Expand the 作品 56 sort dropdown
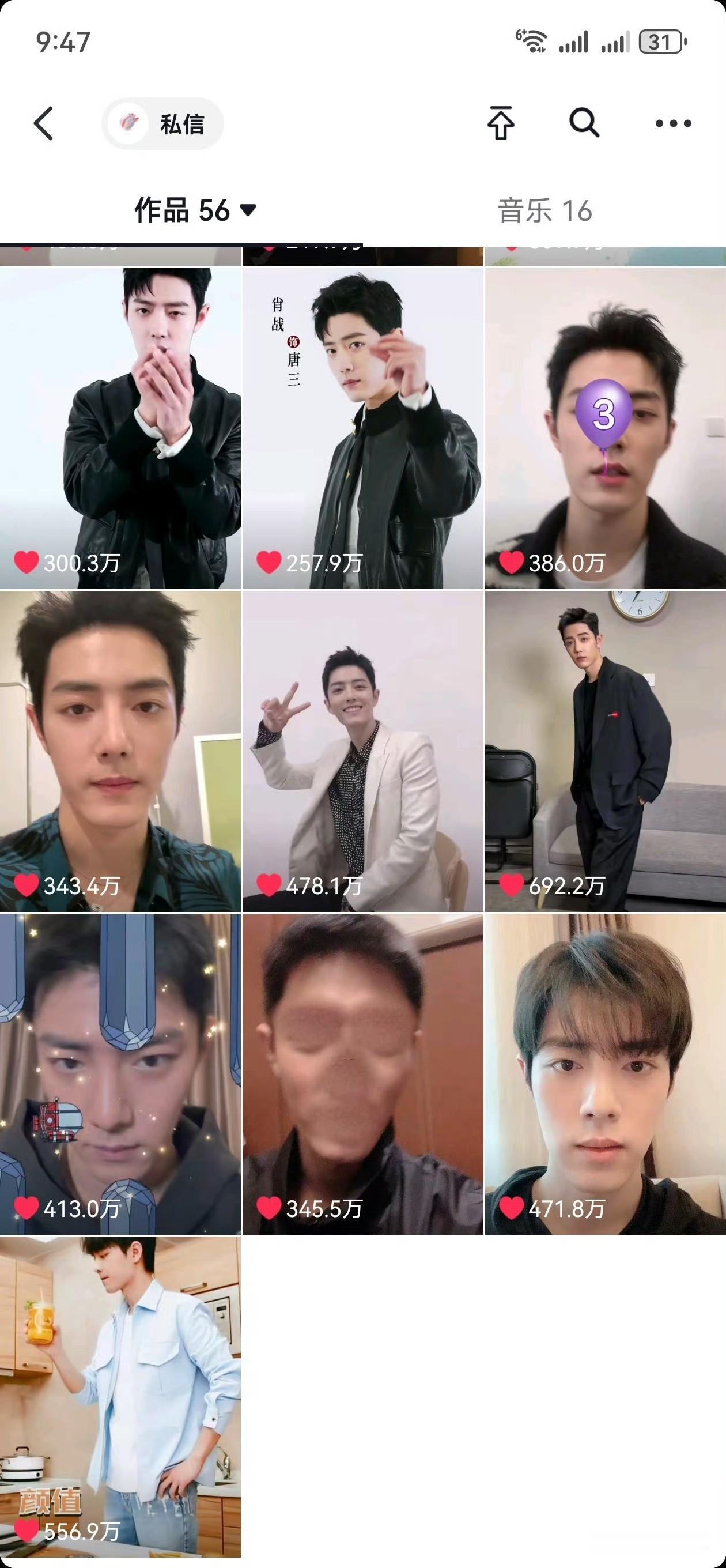 coord(195,210)
